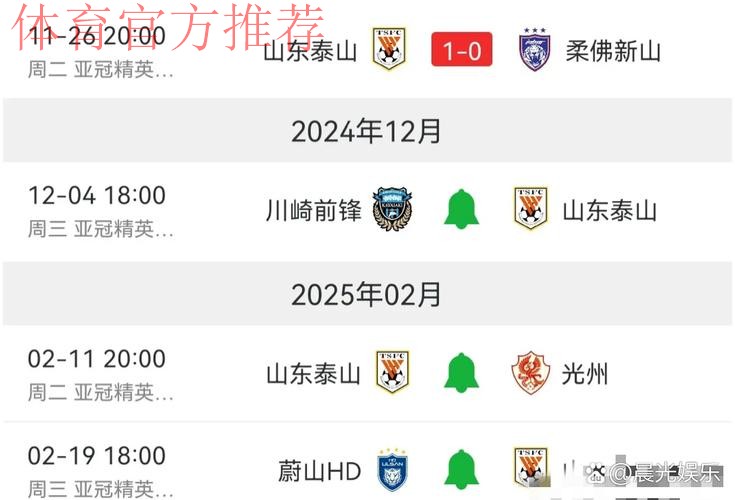The height and width of the screenshot is (500, 735).
Task: Enable reminder bell for 山东泰山 vs 光州
Action: tap(461, 373)
